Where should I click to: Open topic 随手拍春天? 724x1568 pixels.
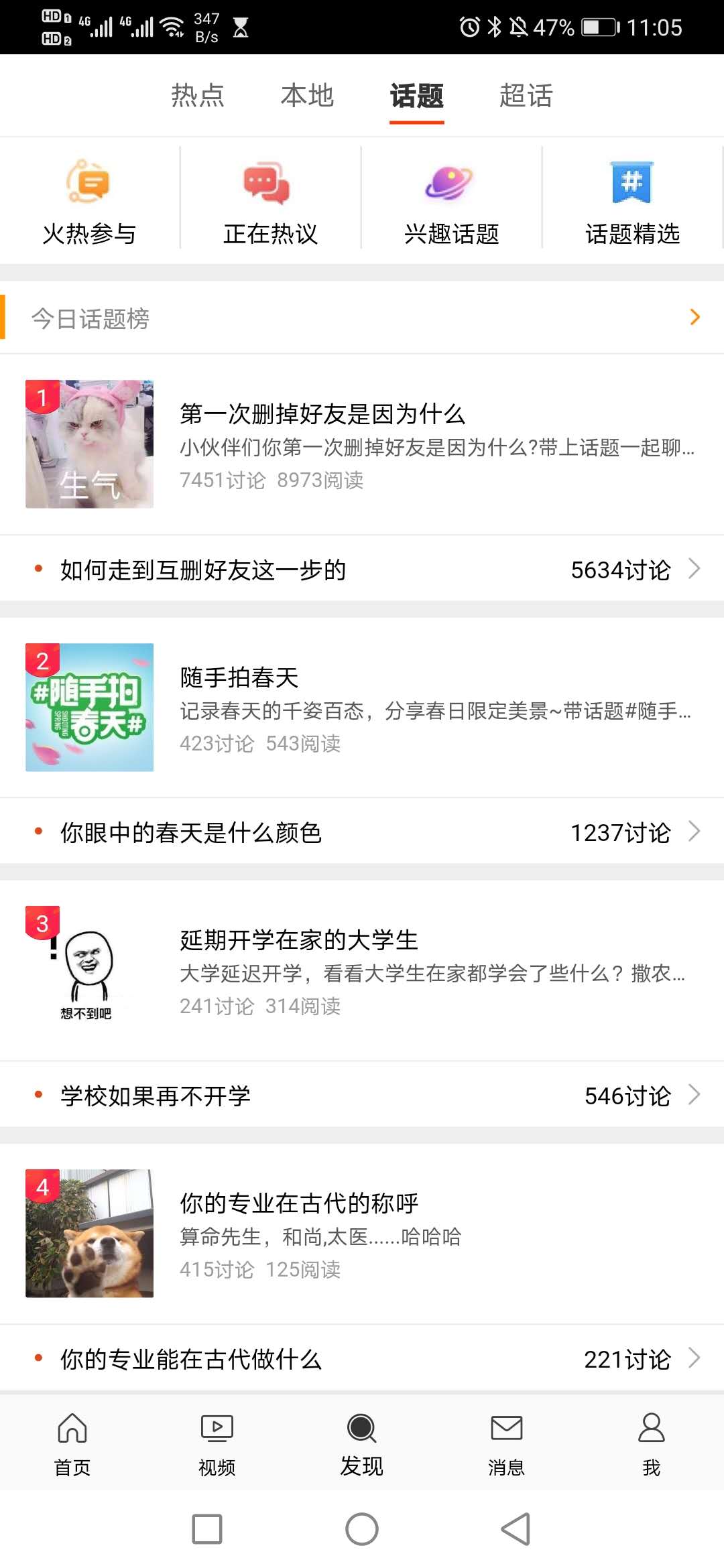click(239, 678)
